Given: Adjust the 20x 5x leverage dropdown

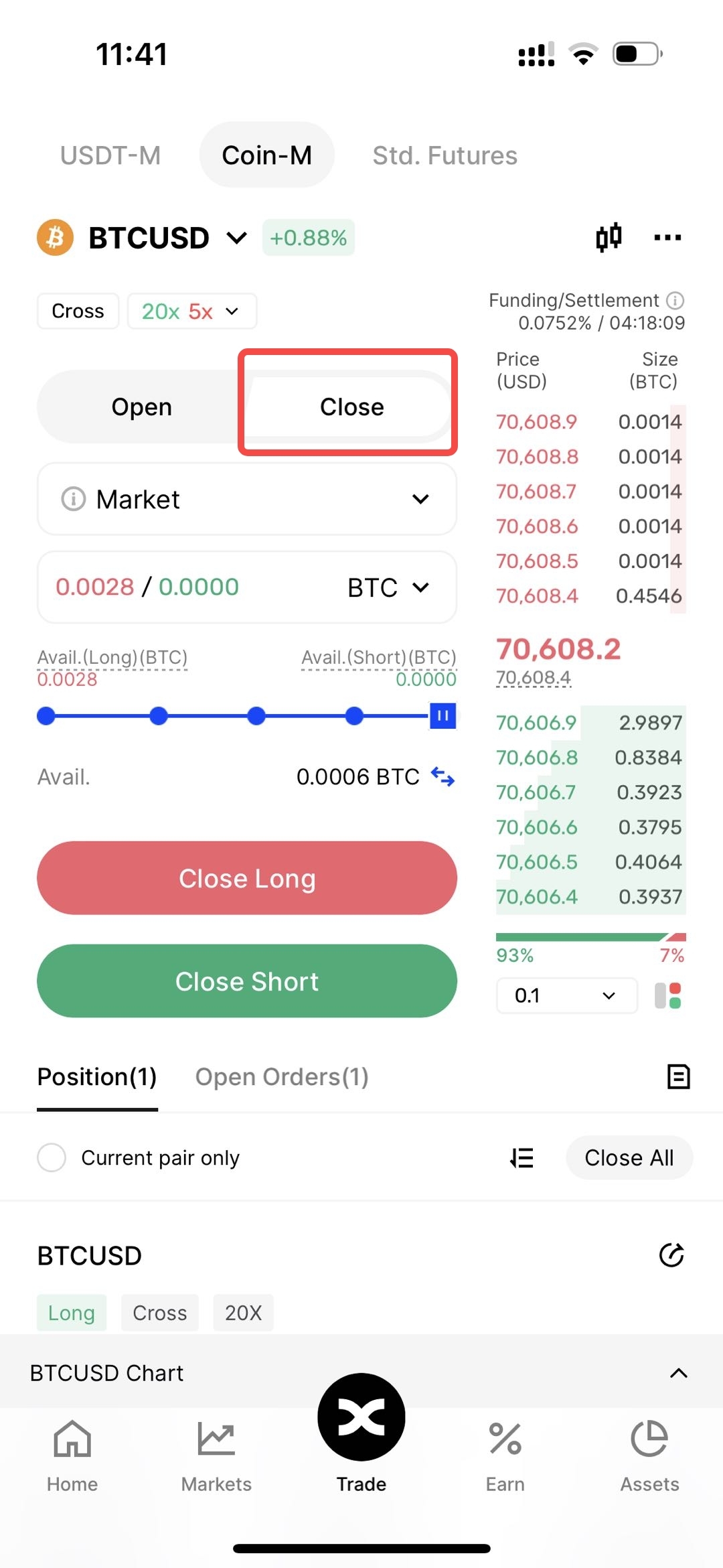Looking at the screenshot, I should [x=191, y=311].
